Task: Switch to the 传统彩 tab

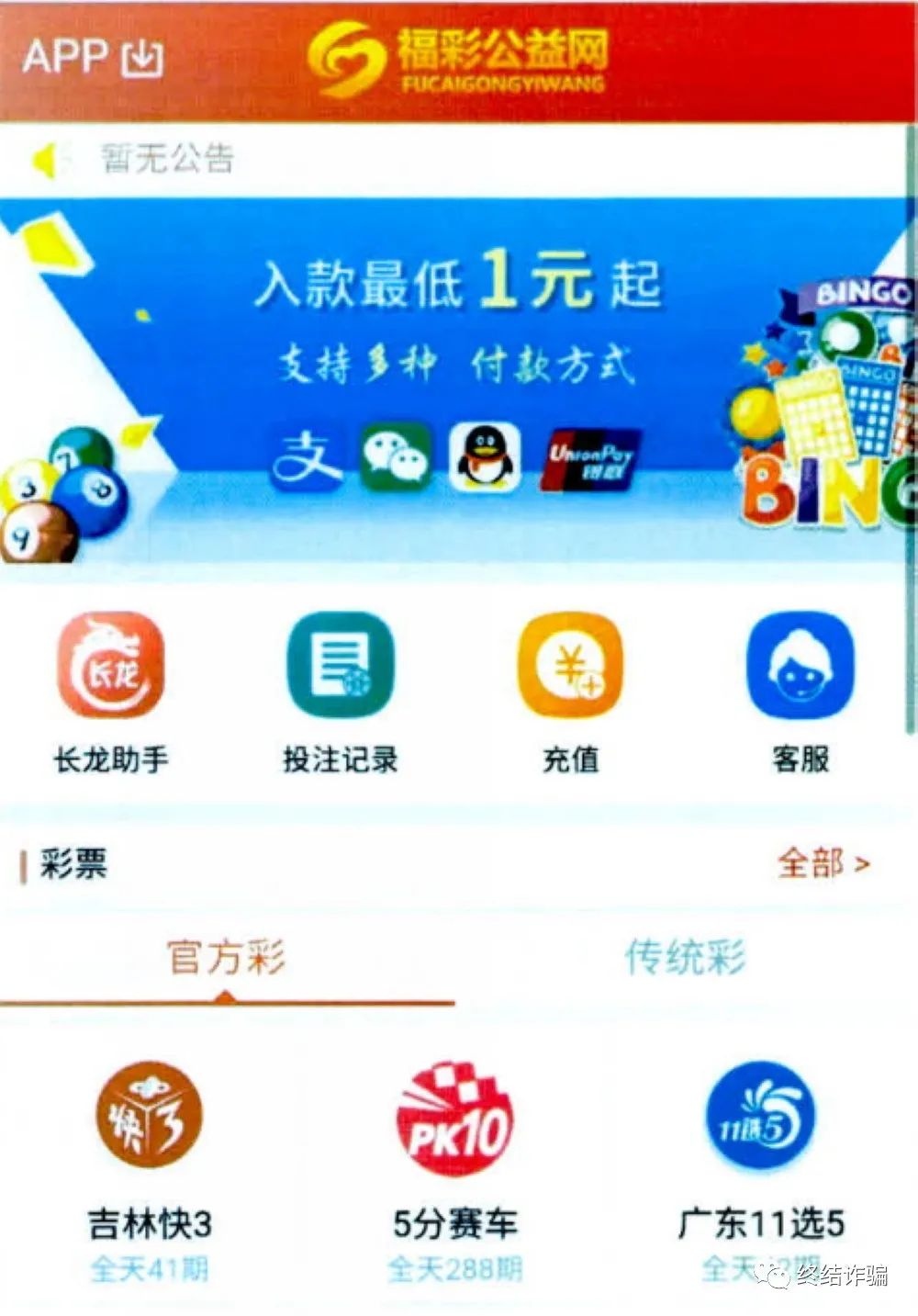Action: pyautogui.click(x=685, y=958)
